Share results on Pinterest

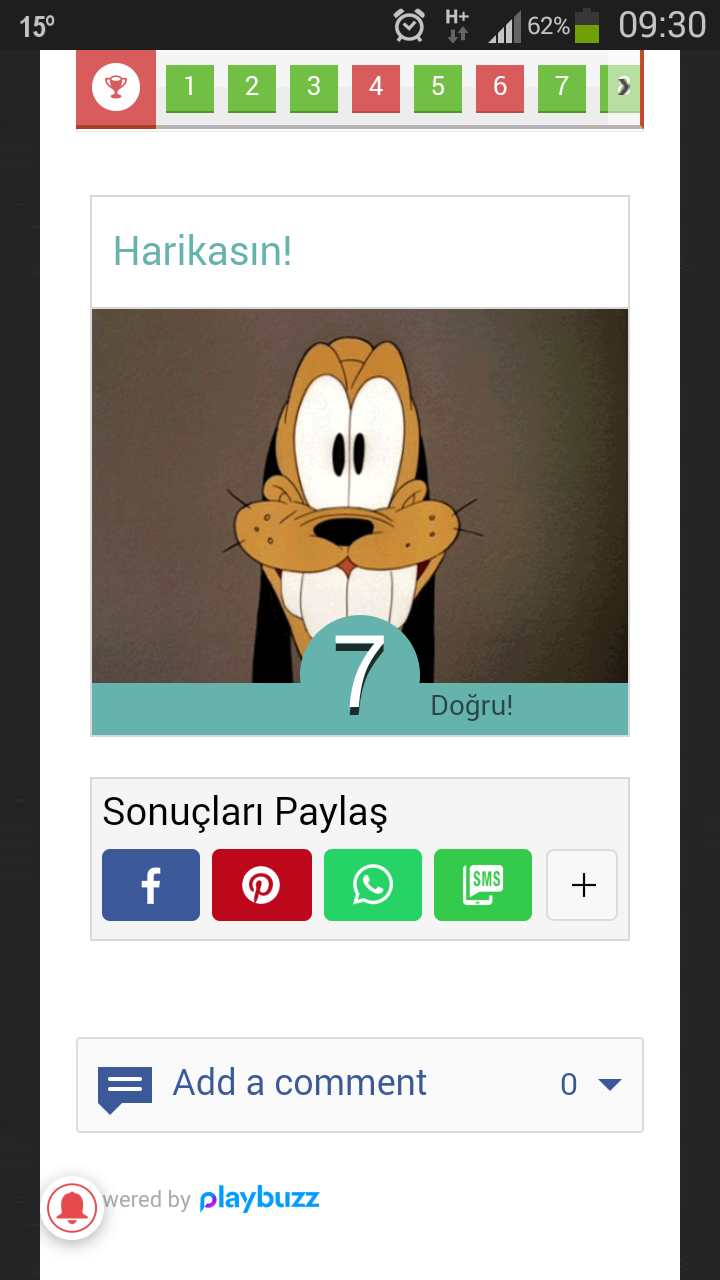click(262, 885)
